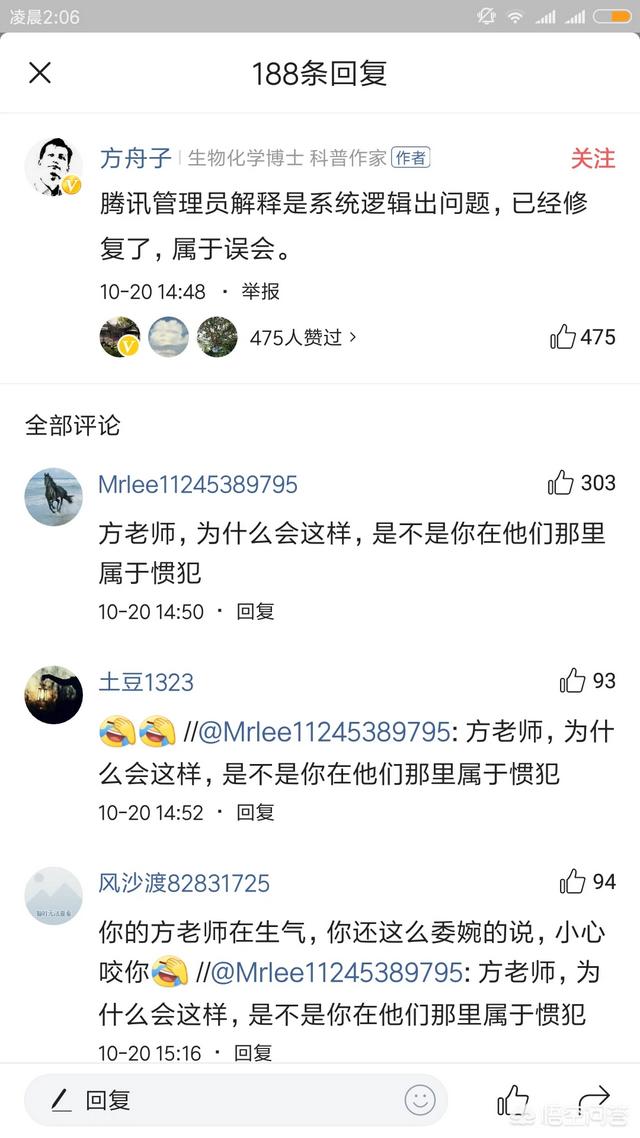Image resolution: width=640 pixels, height=1138 pixels.
Task: Open 方舟子's profile avatar
Action: pos(53,165)
